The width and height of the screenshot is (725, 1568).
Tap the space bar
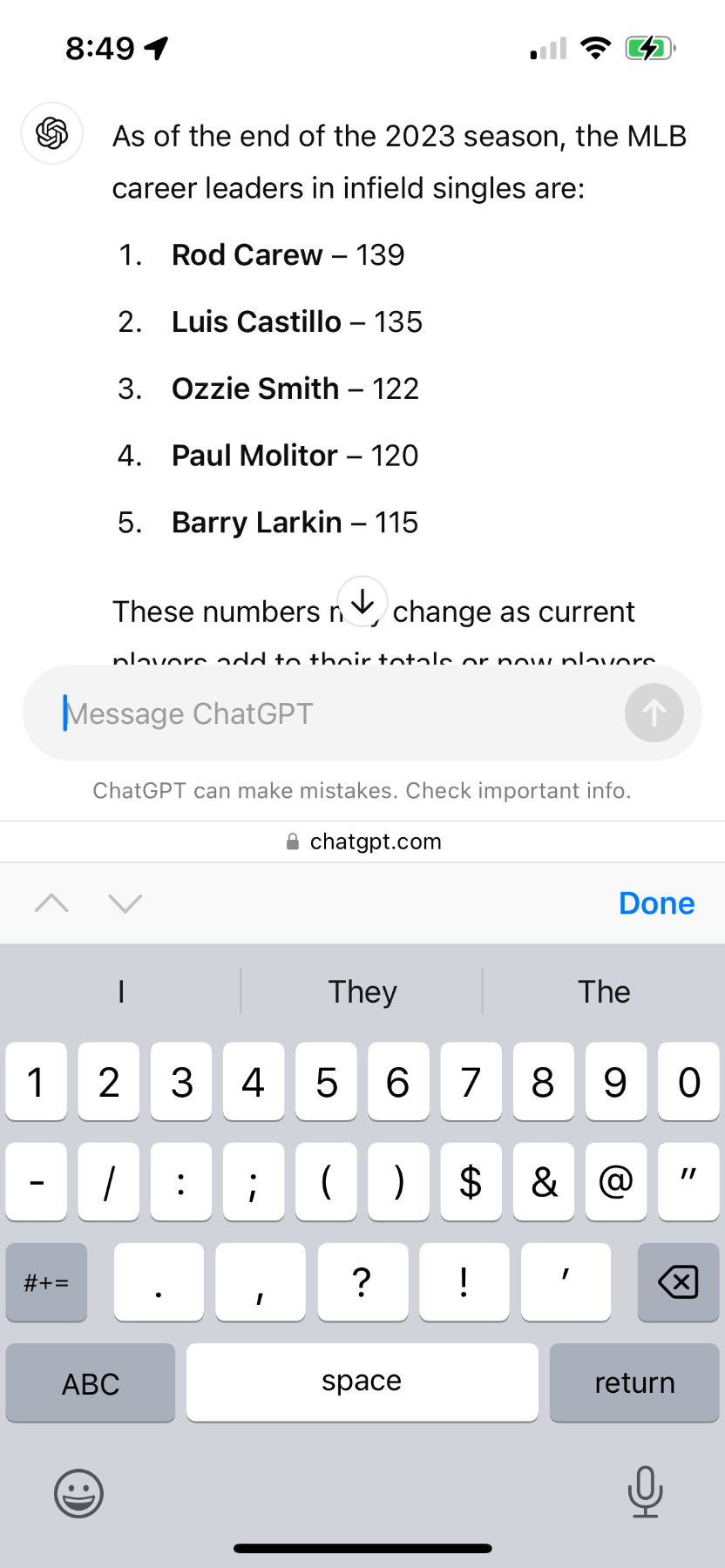[362, 1383]
